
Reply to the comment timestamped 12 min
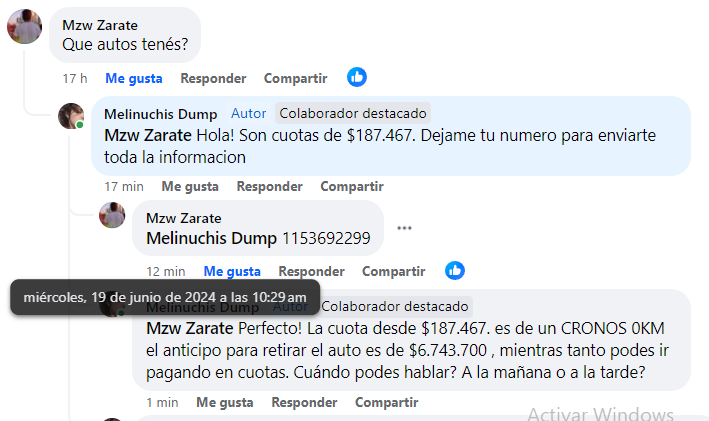tap(311, 271)
